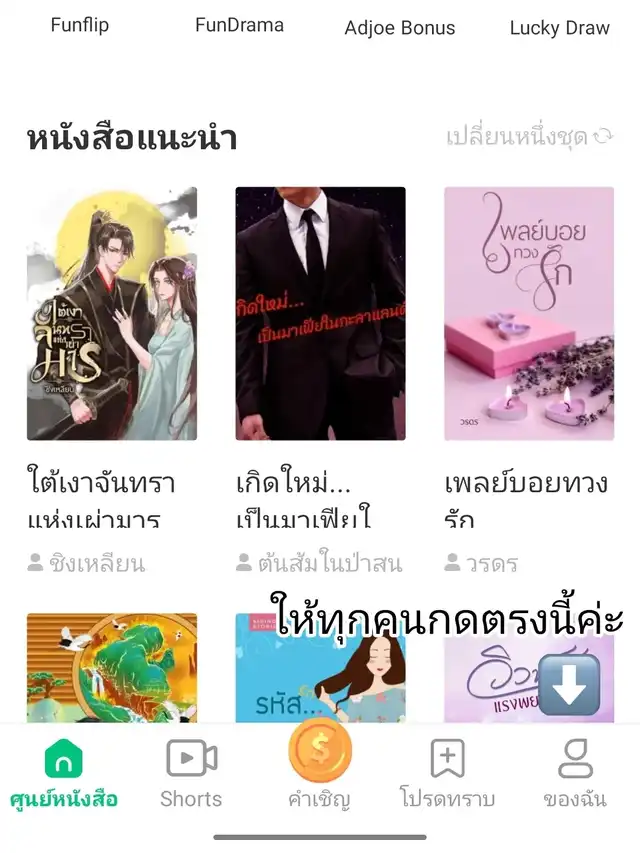The height and width of the screenshot is (853, 640).
Task: Switch to the Shorts tab
Action: [x=191, y=774]
